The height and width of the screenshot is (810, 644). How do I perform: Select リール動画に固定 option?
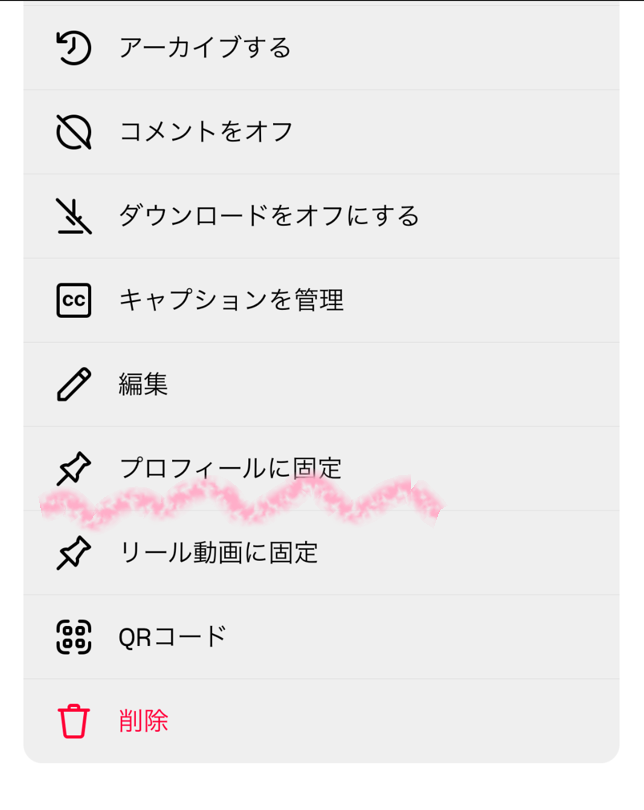click(x=218, y=552)
